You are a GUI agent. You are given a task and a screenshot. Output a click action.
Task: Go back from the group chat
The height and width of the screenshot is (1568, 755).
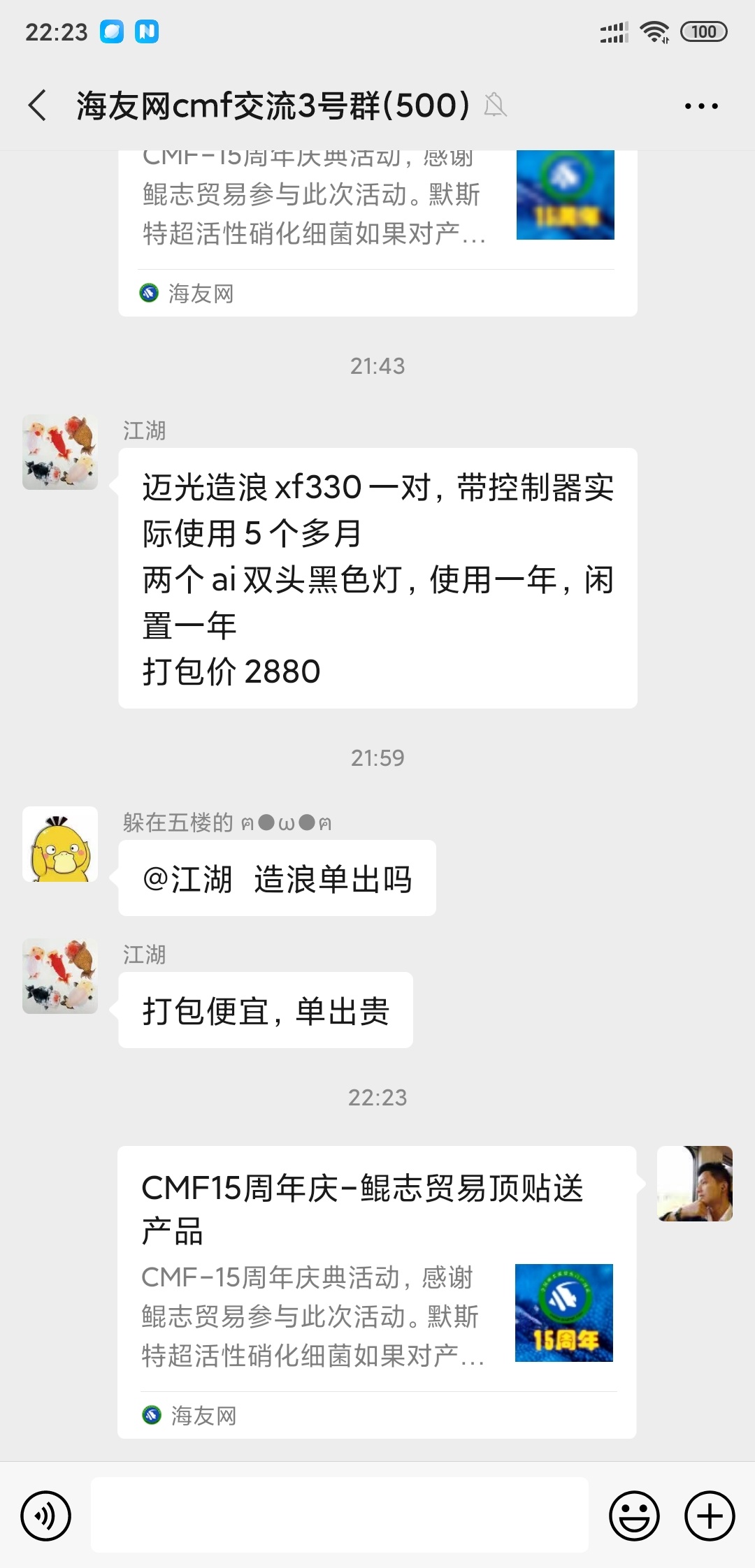(38, 106)
